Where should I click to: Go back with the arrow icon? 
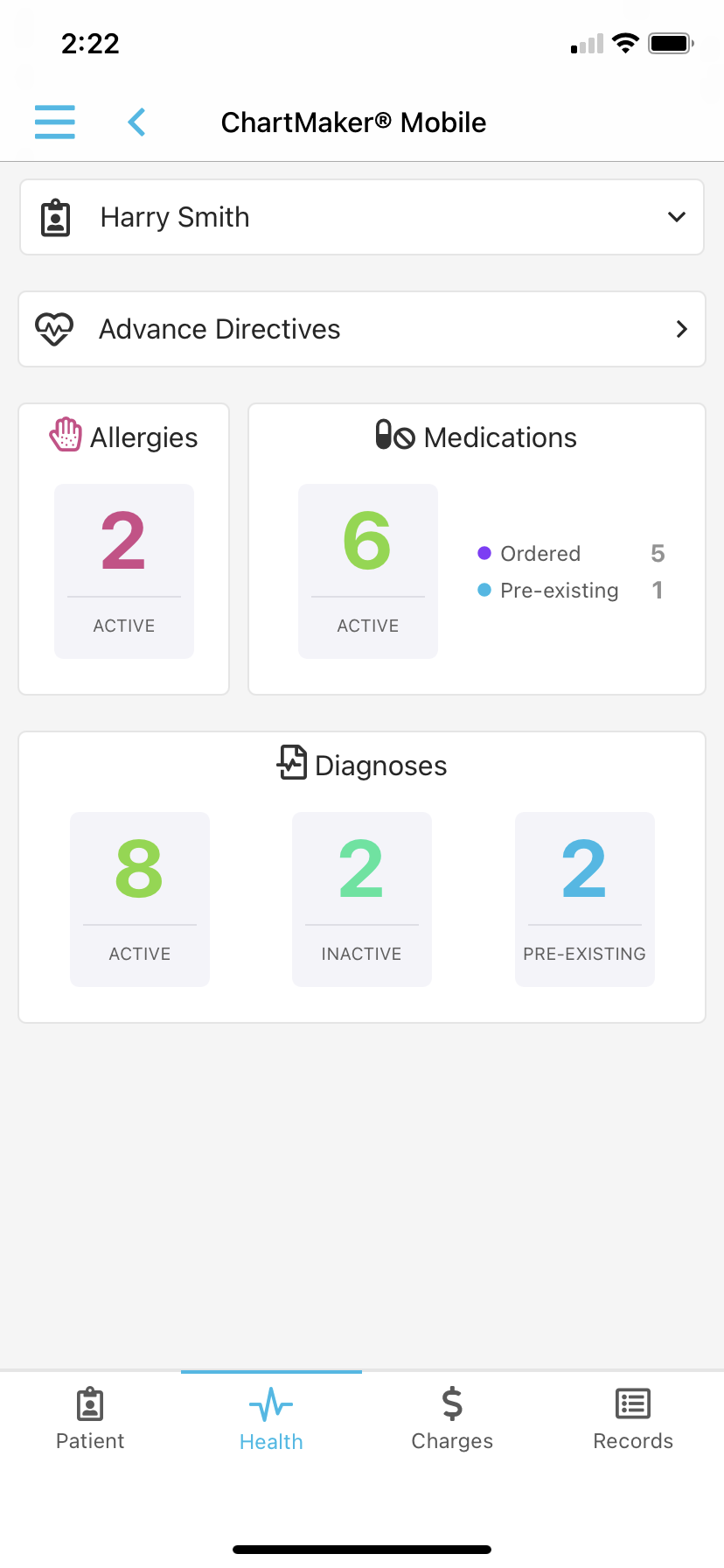pos(136,122)
